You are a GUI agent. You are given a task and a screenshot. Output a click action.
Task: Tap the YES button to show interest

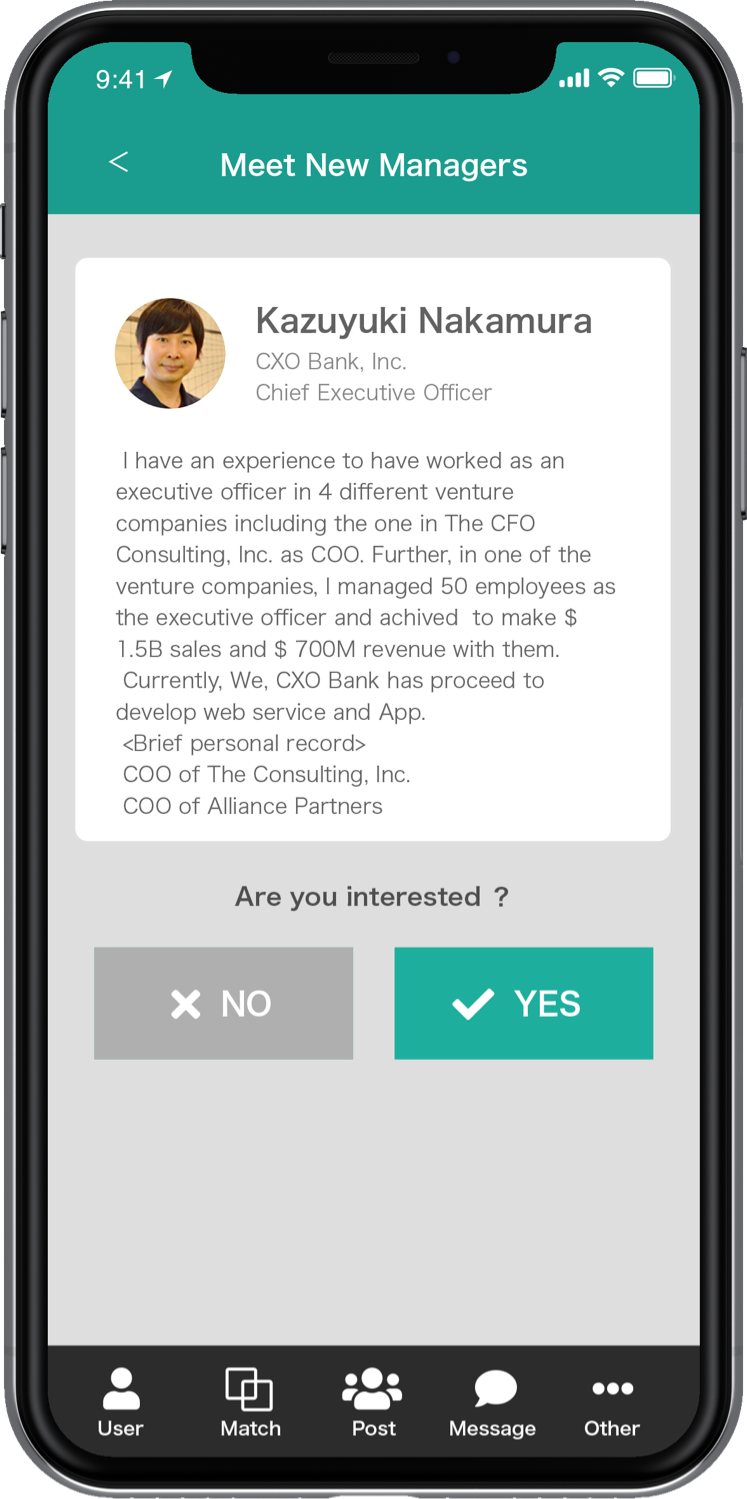(x=523, y=1003)
